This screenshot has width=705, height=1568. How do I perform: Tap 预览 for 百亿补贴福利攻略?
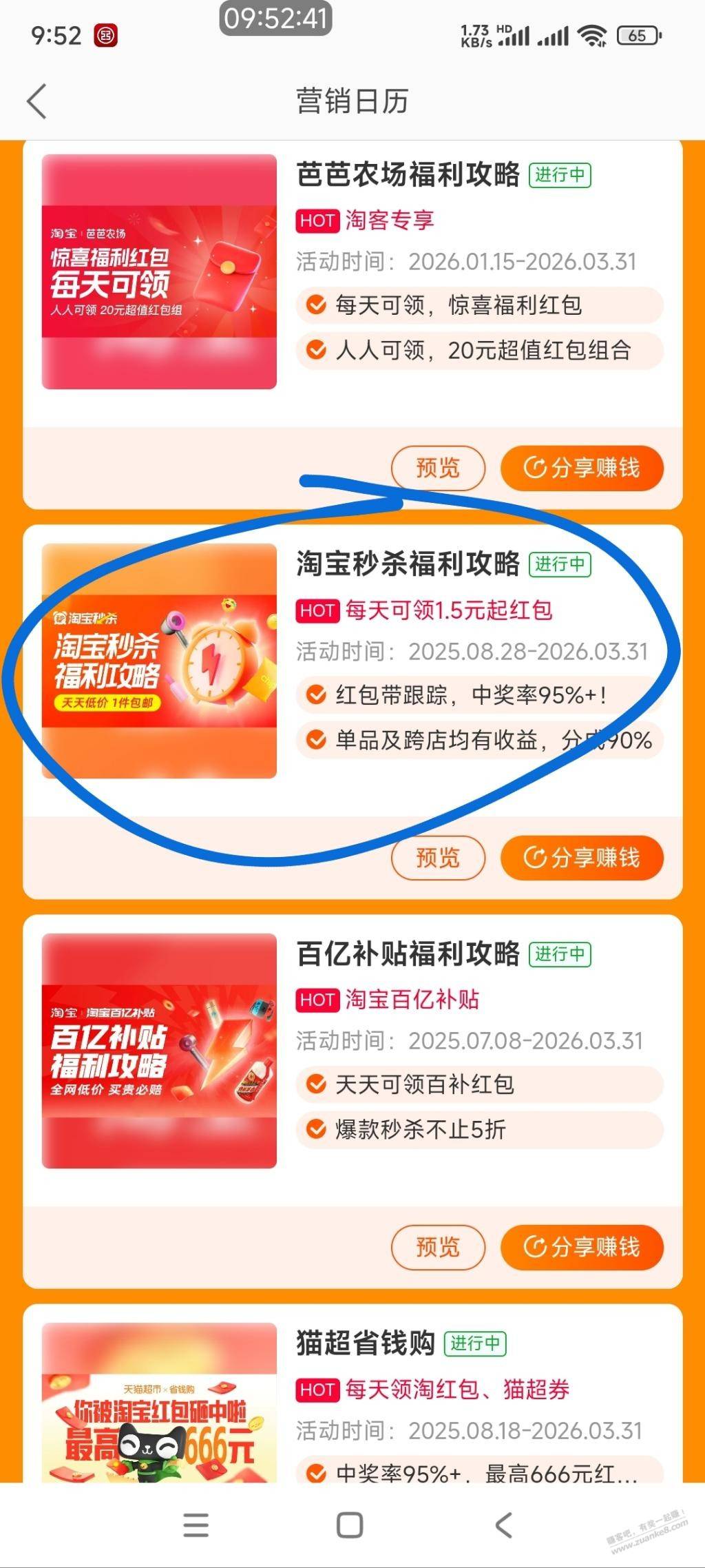coord(438,1247)
